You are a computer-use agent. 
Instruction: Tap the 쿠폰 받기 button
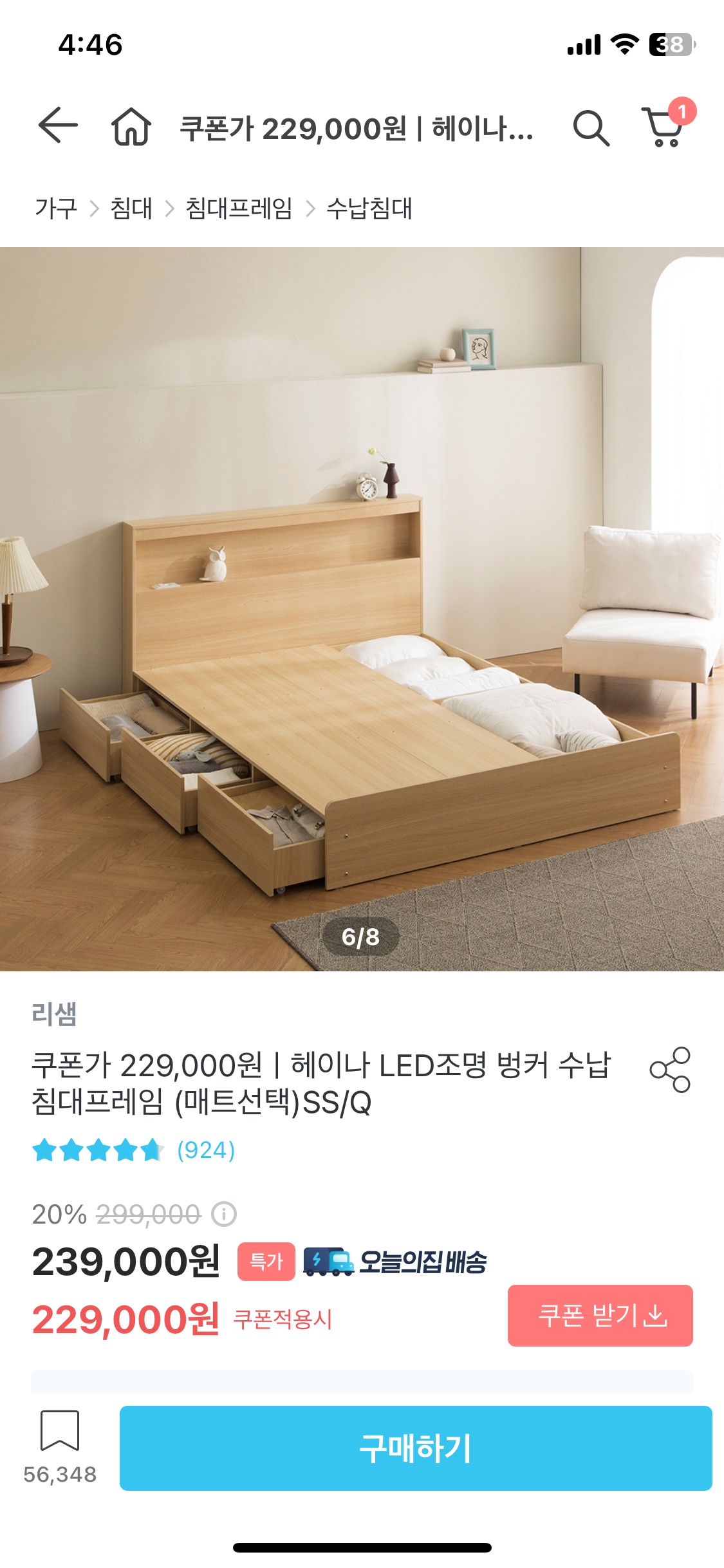pyautogui.click(x=600, y=1316)
